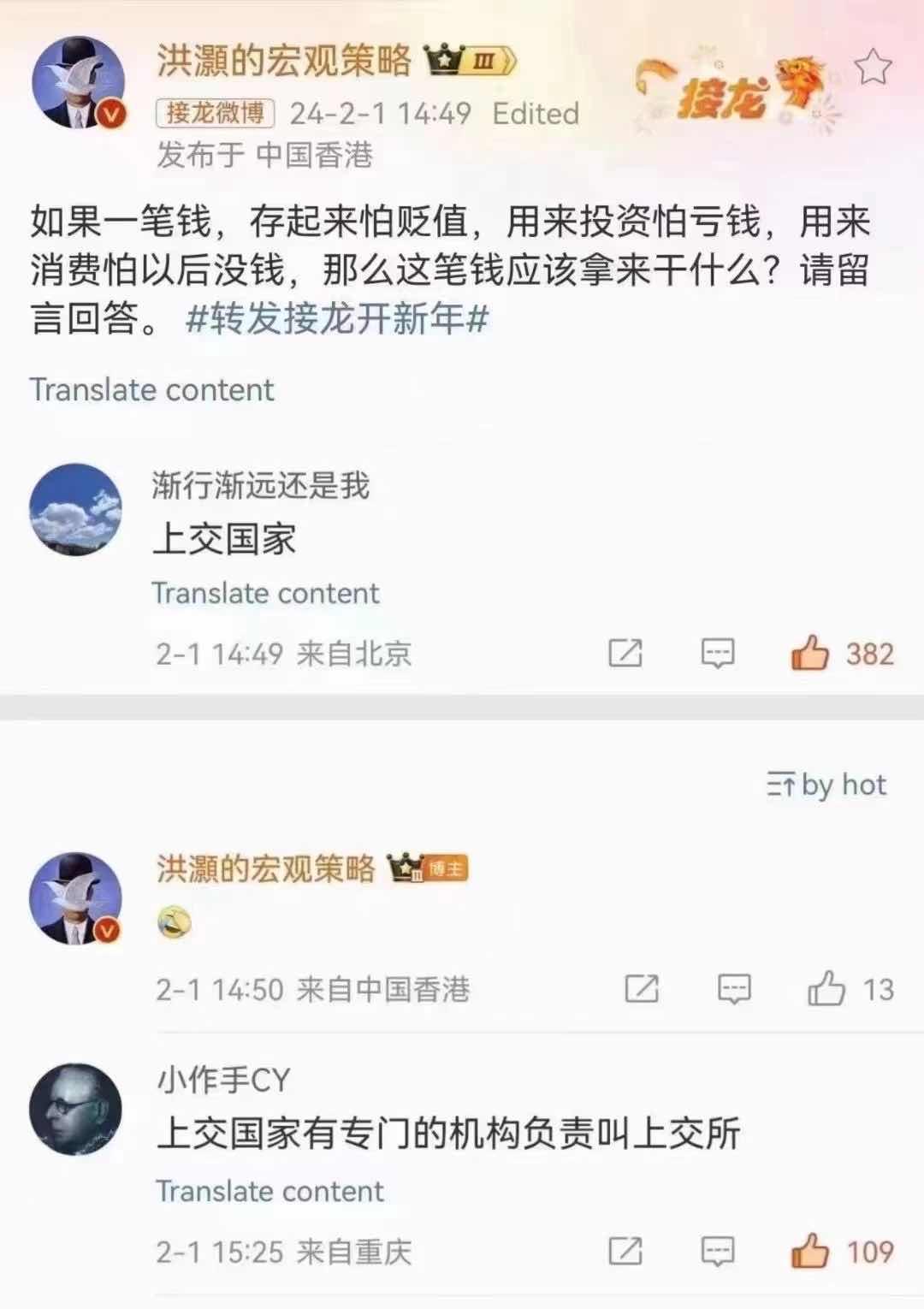This screenshot has width=924, height=1309.
Task: Like 洪灏的宏观策略's emoji reply
Action: click(x=826, y=989)
